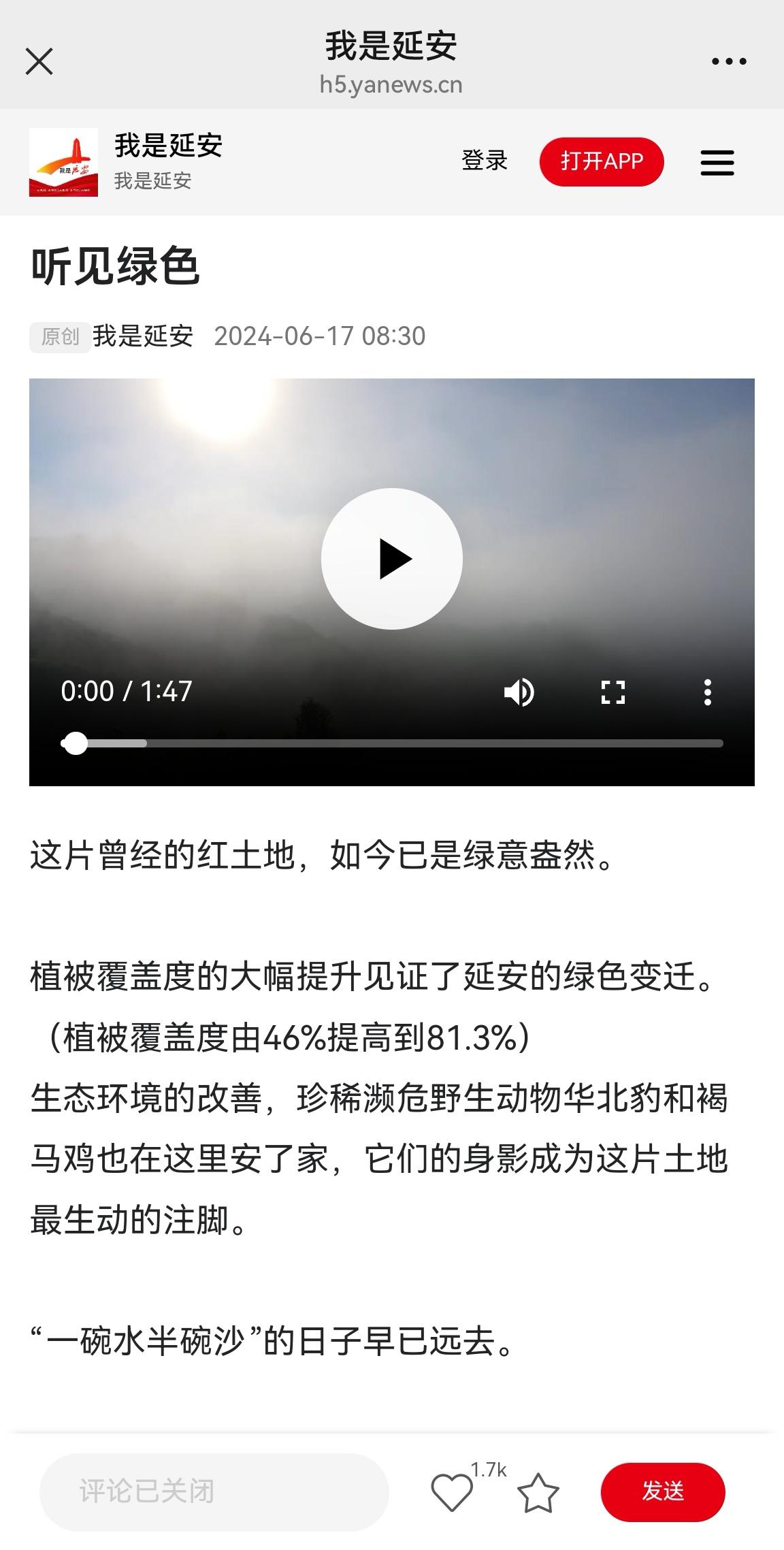Open the three-dot menu in the title bar
Image resolution: width=784 pixels, height=1550 pixels.
[x=729, y=61]
